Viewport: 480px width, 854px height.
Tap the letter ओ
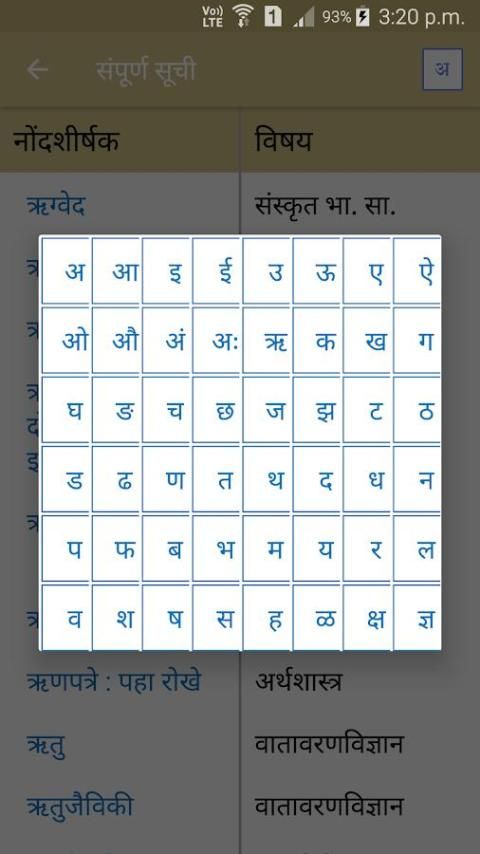(x=66, y=340)
